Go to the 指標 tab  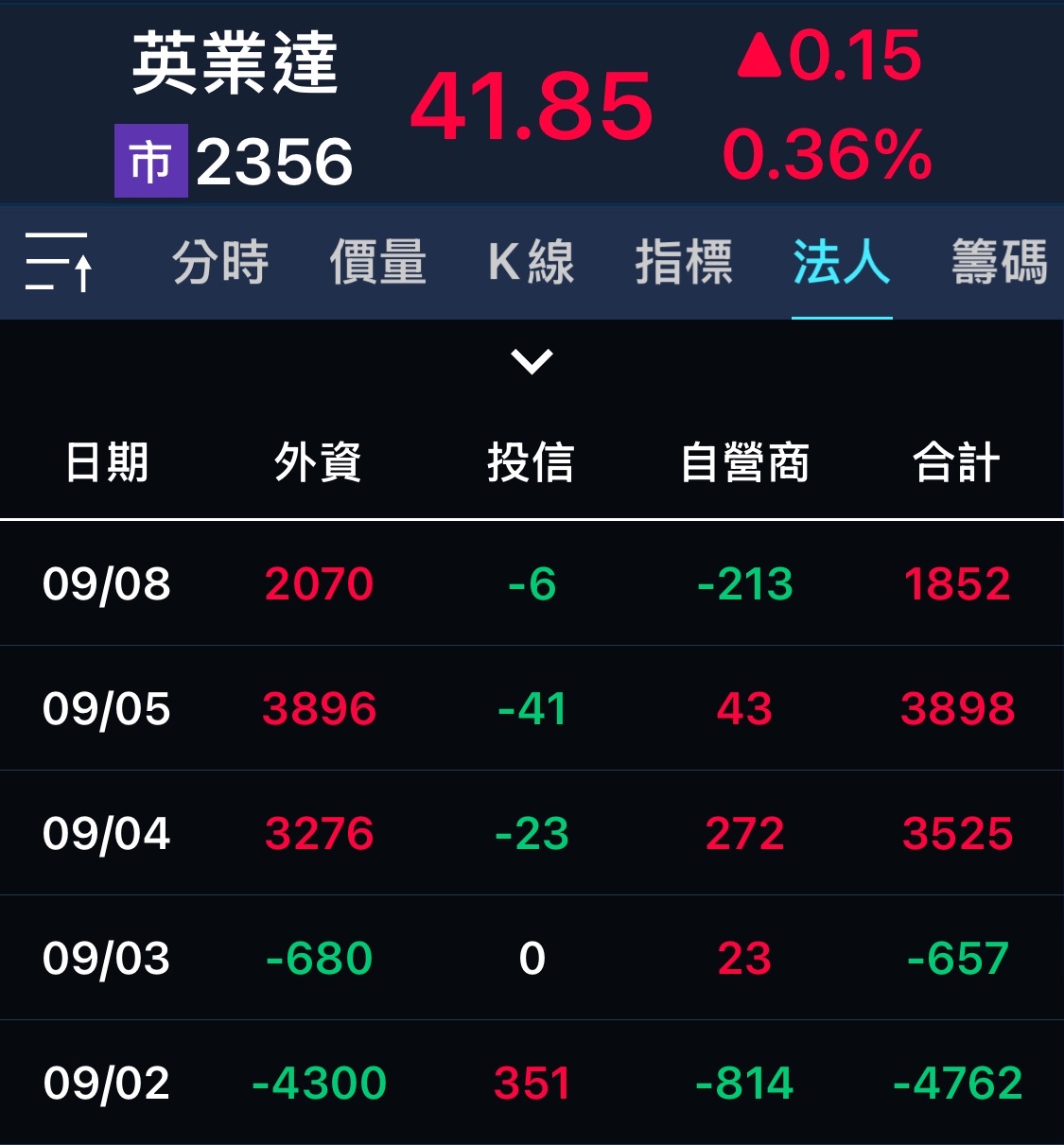click(x=684, y=262)
